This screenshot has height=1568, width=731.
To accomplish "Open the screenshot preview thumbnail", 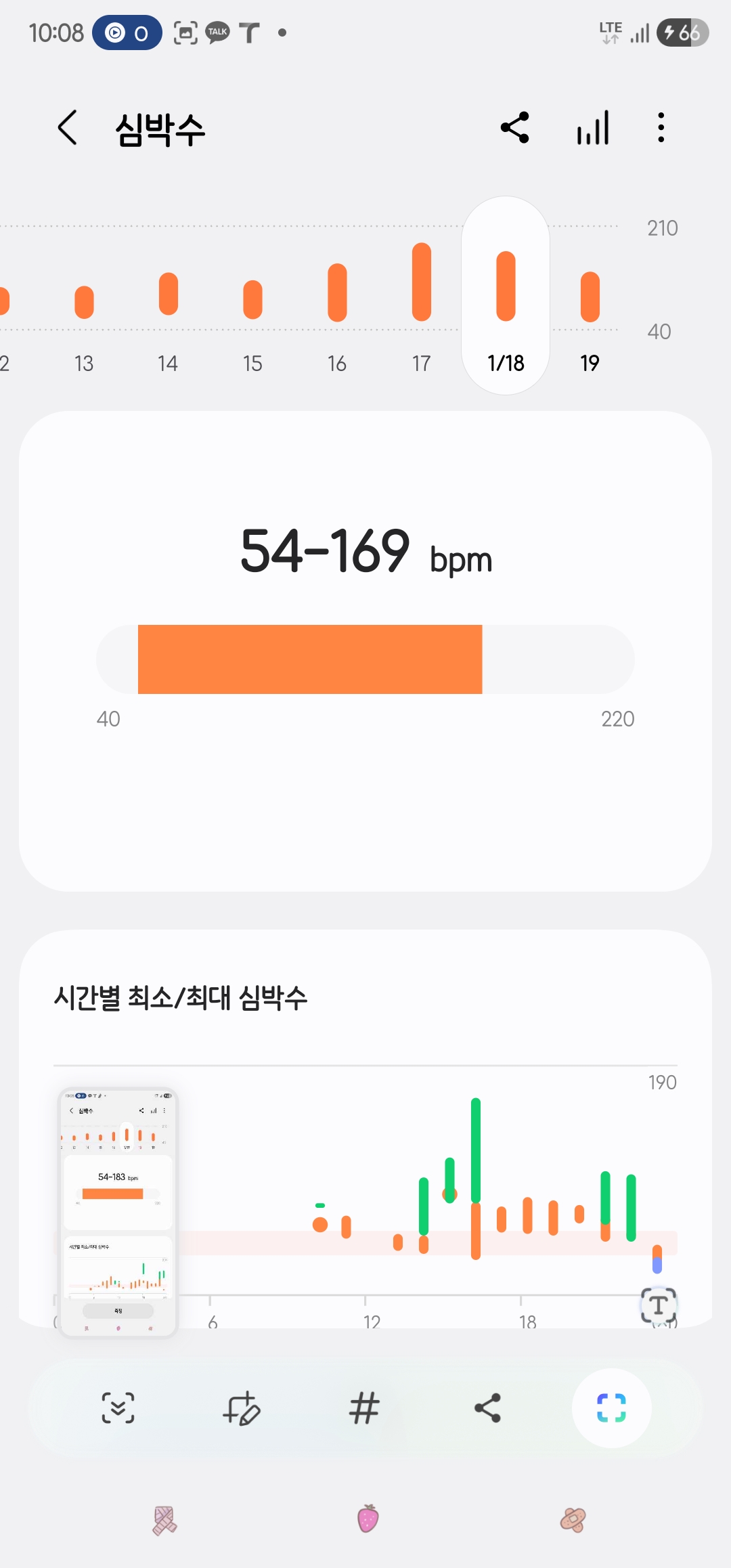I will click(118, 1212).
